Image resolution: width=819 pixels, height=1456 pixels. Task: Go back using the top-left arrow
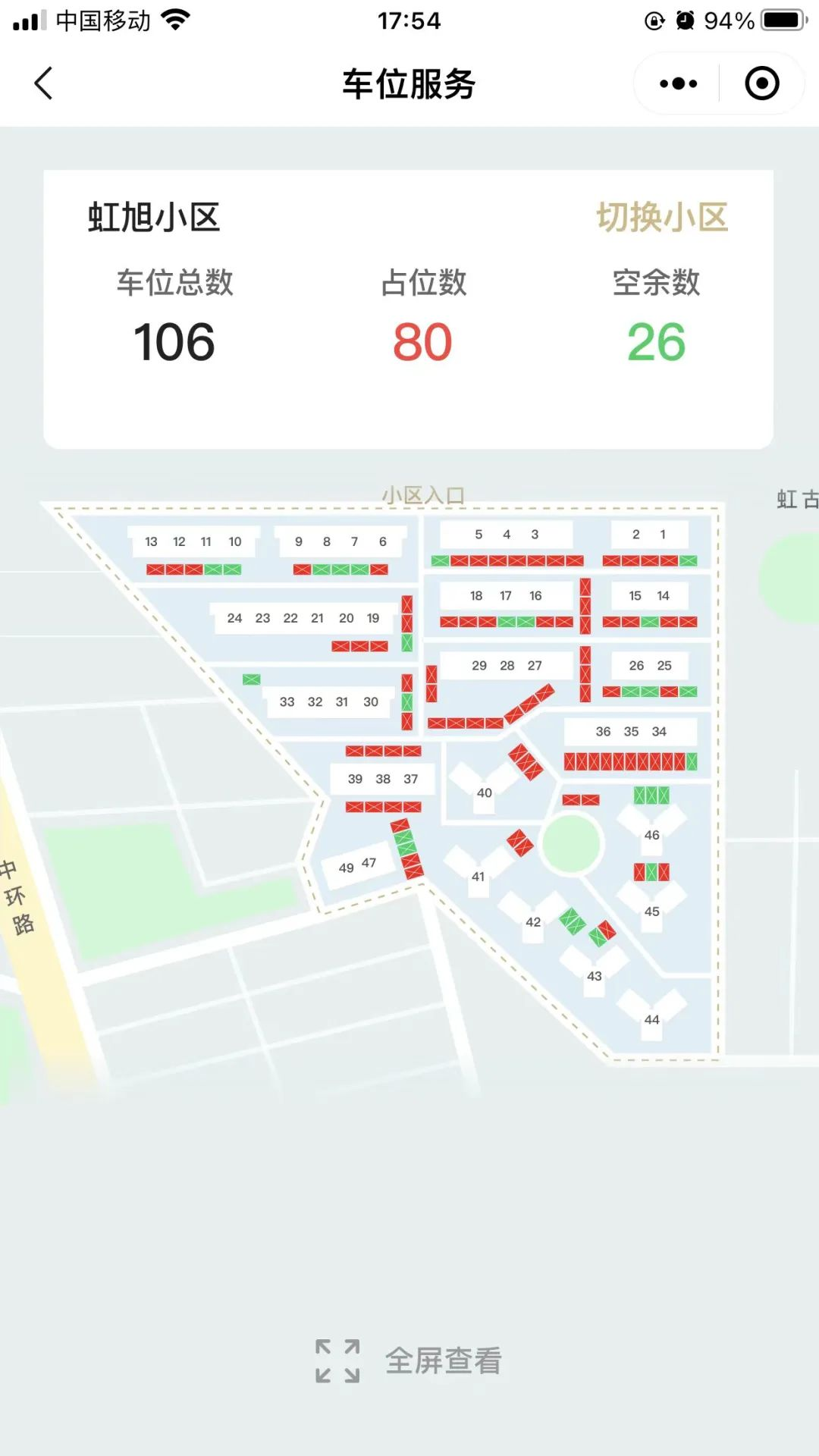[x=44, y=83]
